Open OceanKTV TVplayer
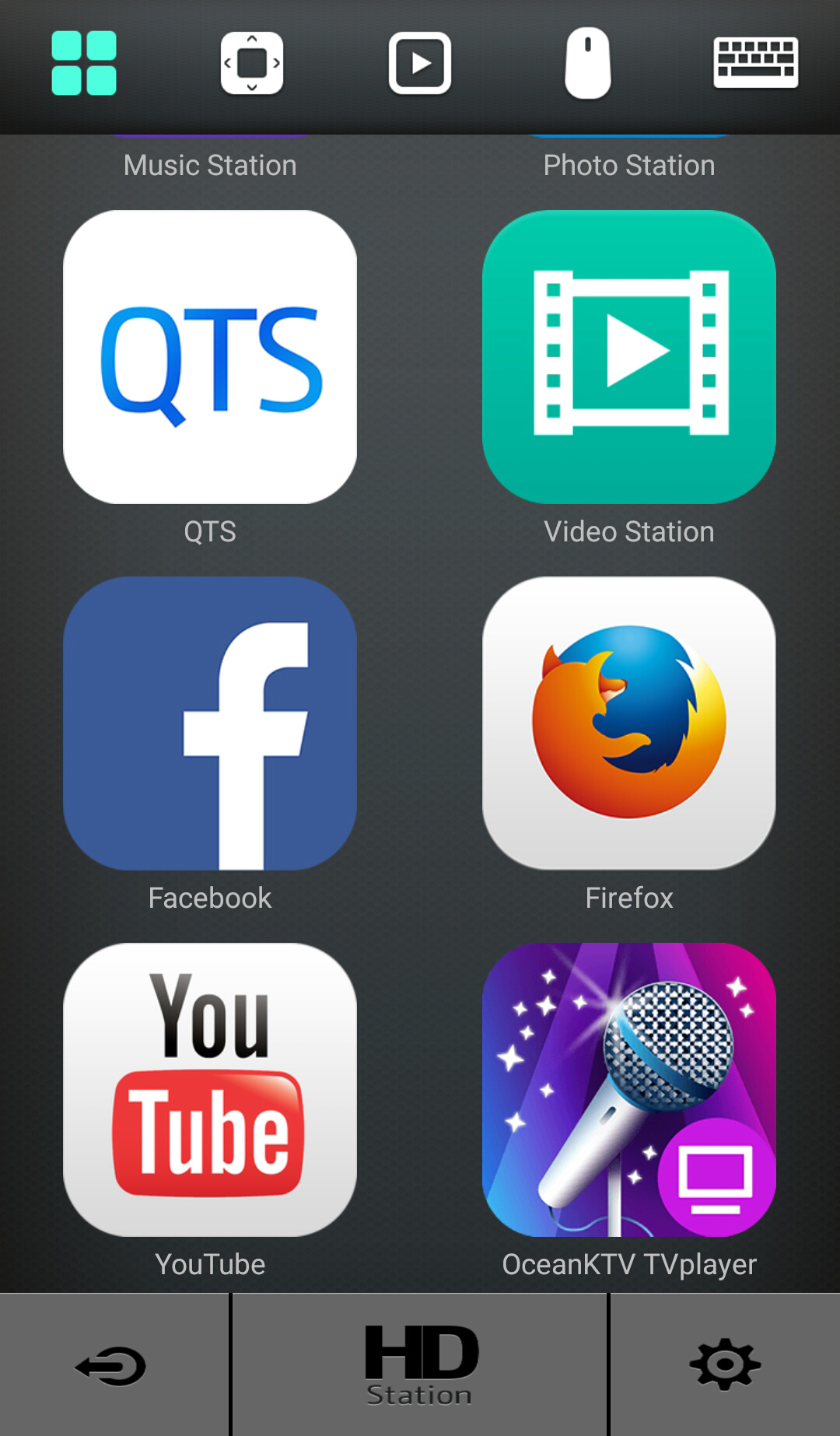840x1436 pixels. pyautogui.click(x=629, y=1090)
